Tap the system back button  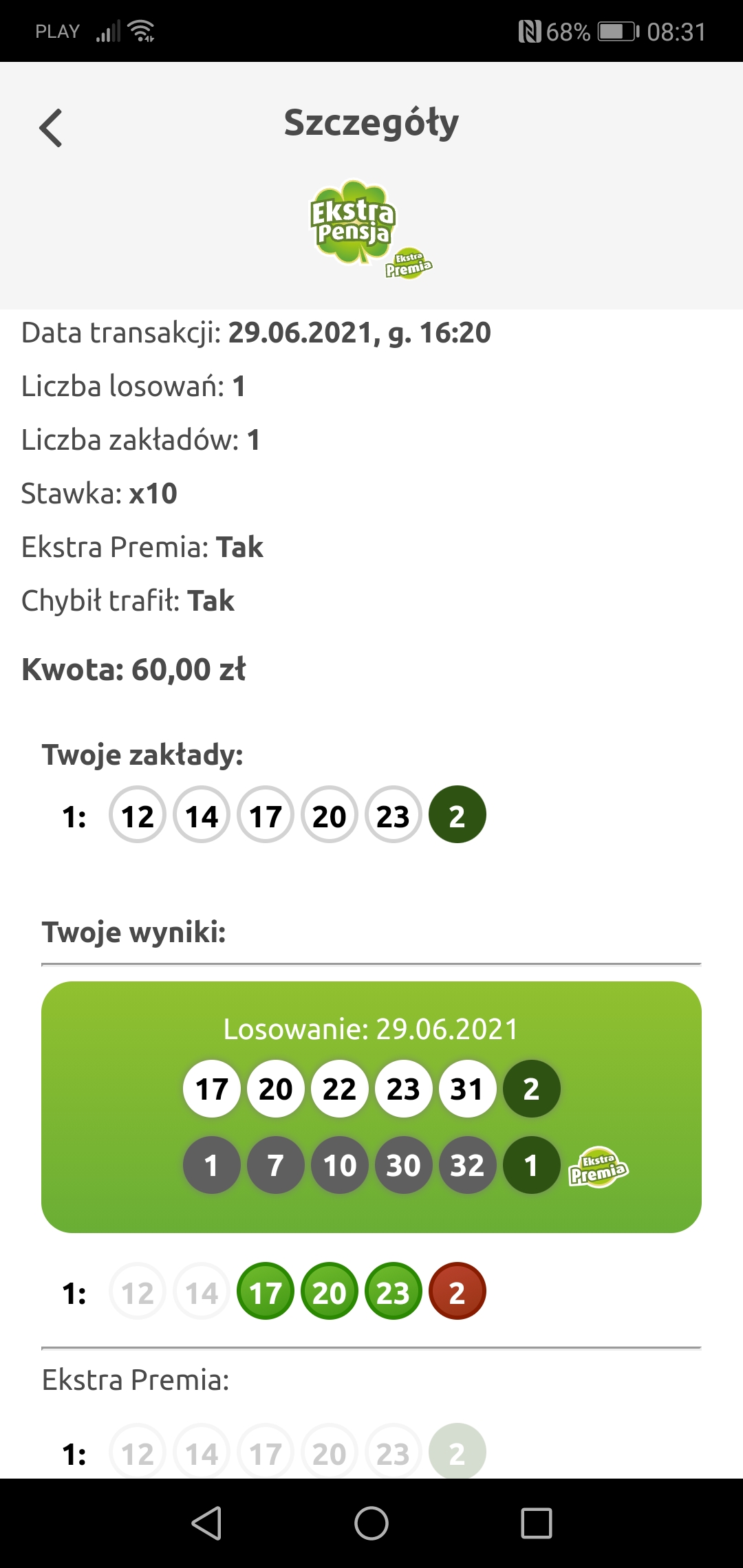206,1523
